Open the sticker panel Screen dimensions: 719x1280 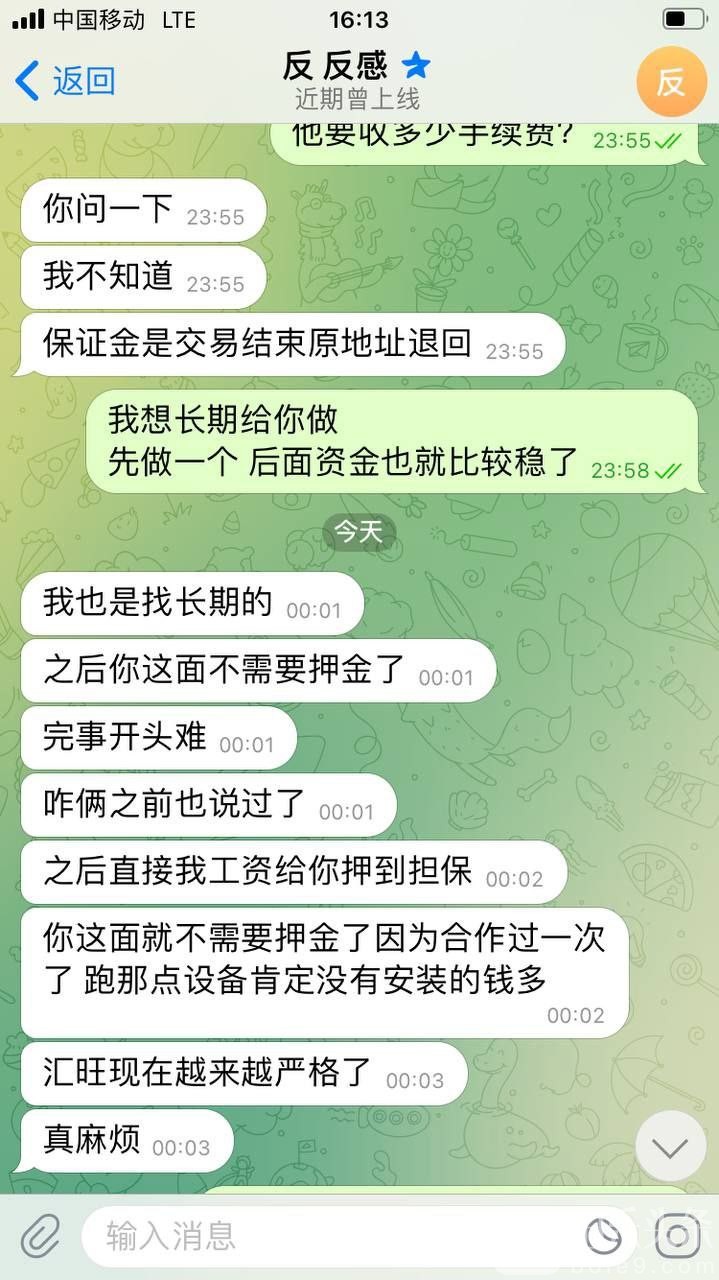coord(603,1237)
